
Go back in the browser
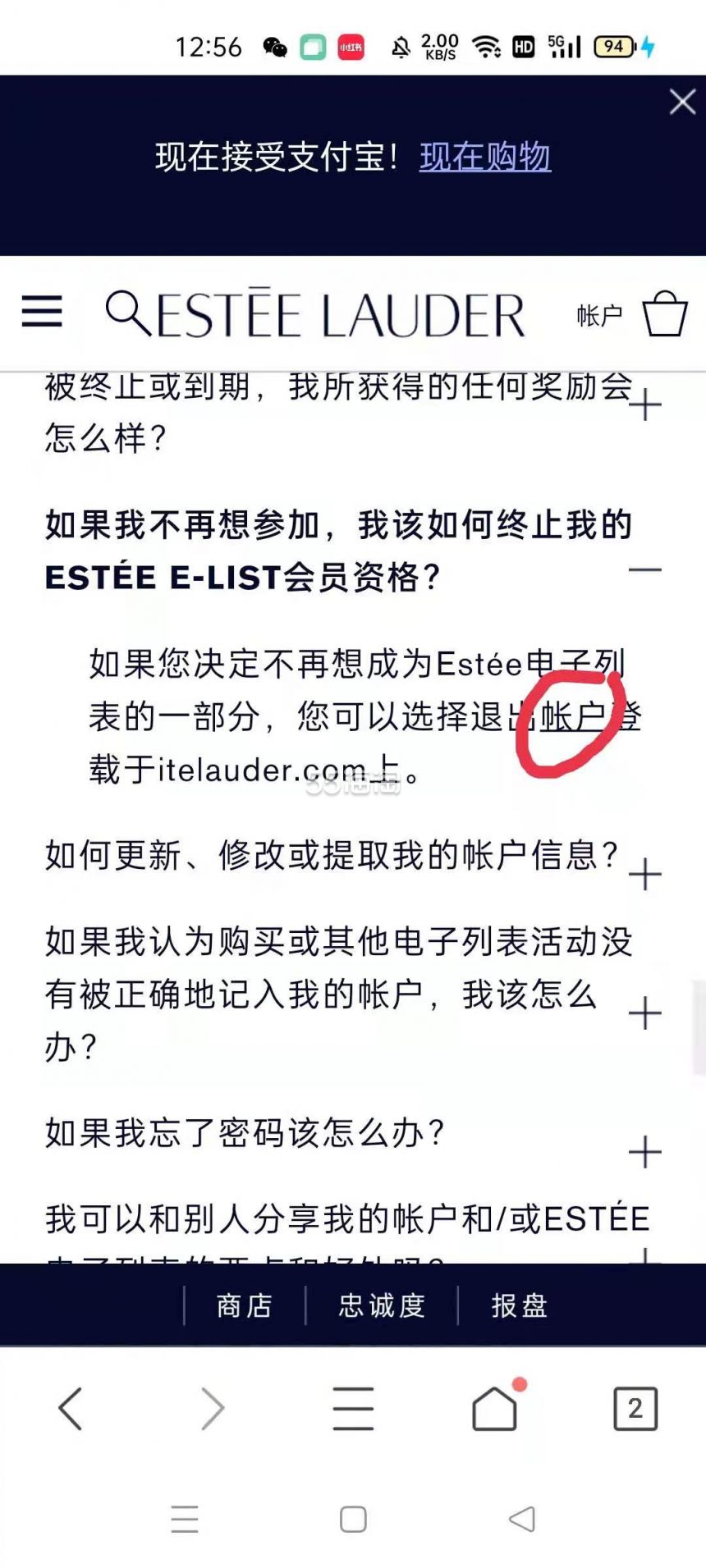(x=71, y=1408)
